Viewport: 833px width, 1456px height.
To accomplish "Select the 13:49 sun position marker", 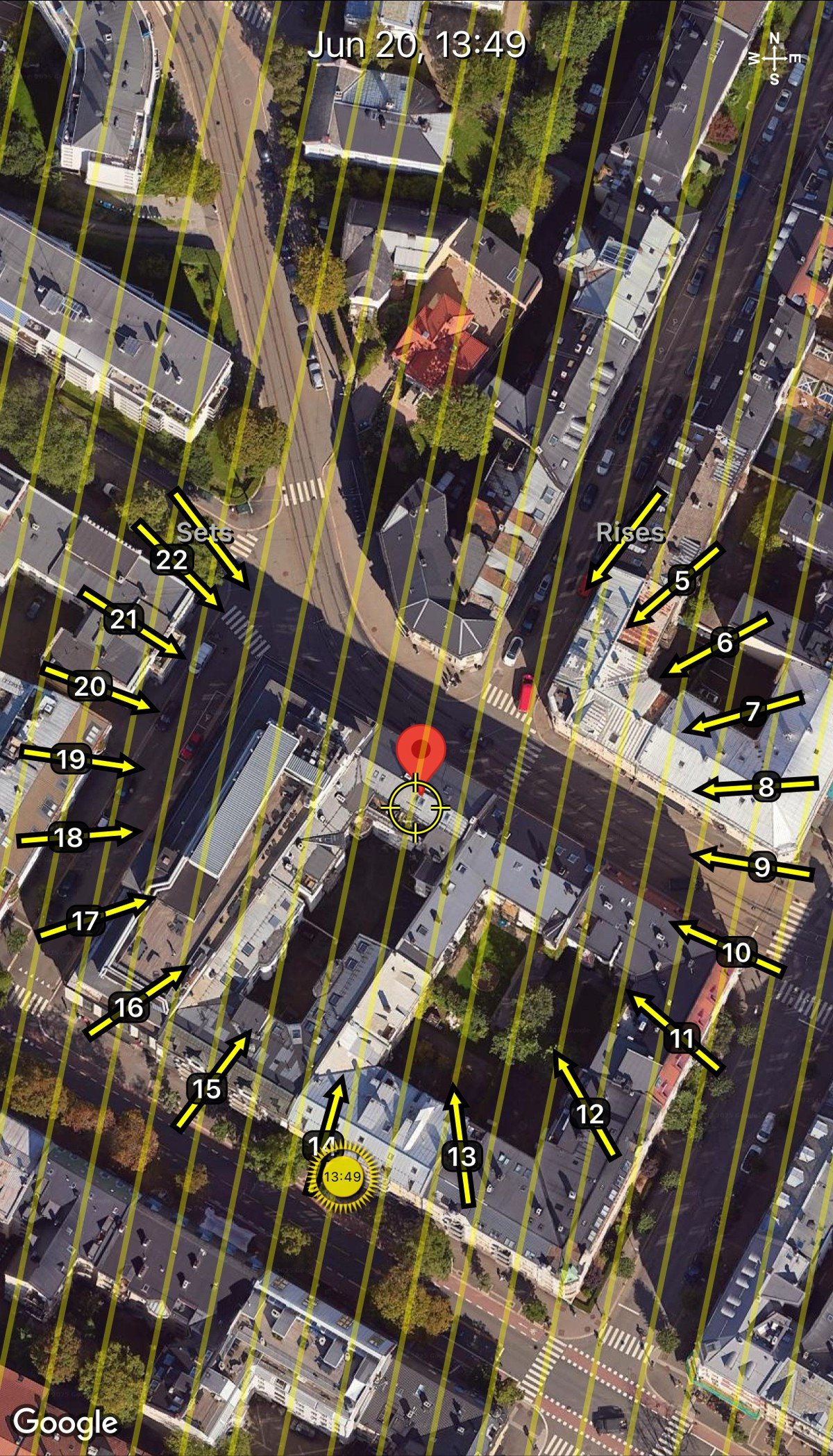I will pos(342,1176).
